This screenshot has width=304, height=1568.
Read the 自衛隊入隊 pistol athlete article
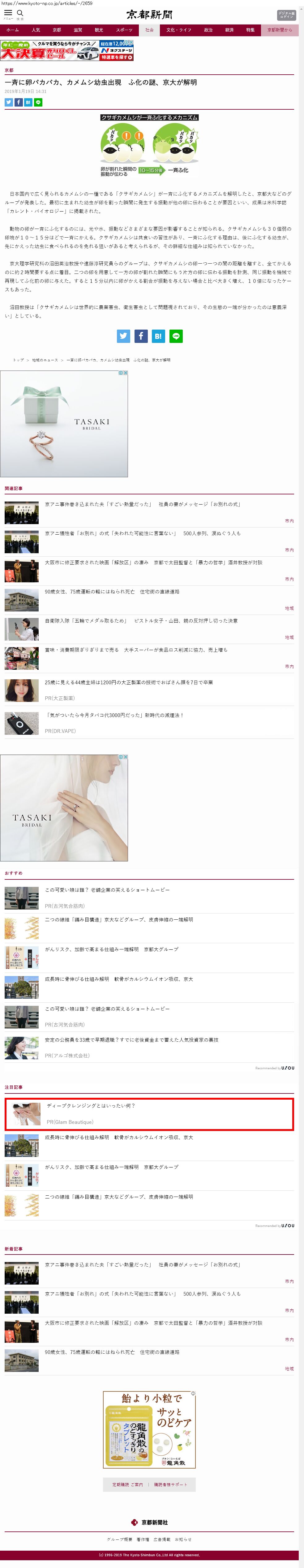click(x=141, y=621)
